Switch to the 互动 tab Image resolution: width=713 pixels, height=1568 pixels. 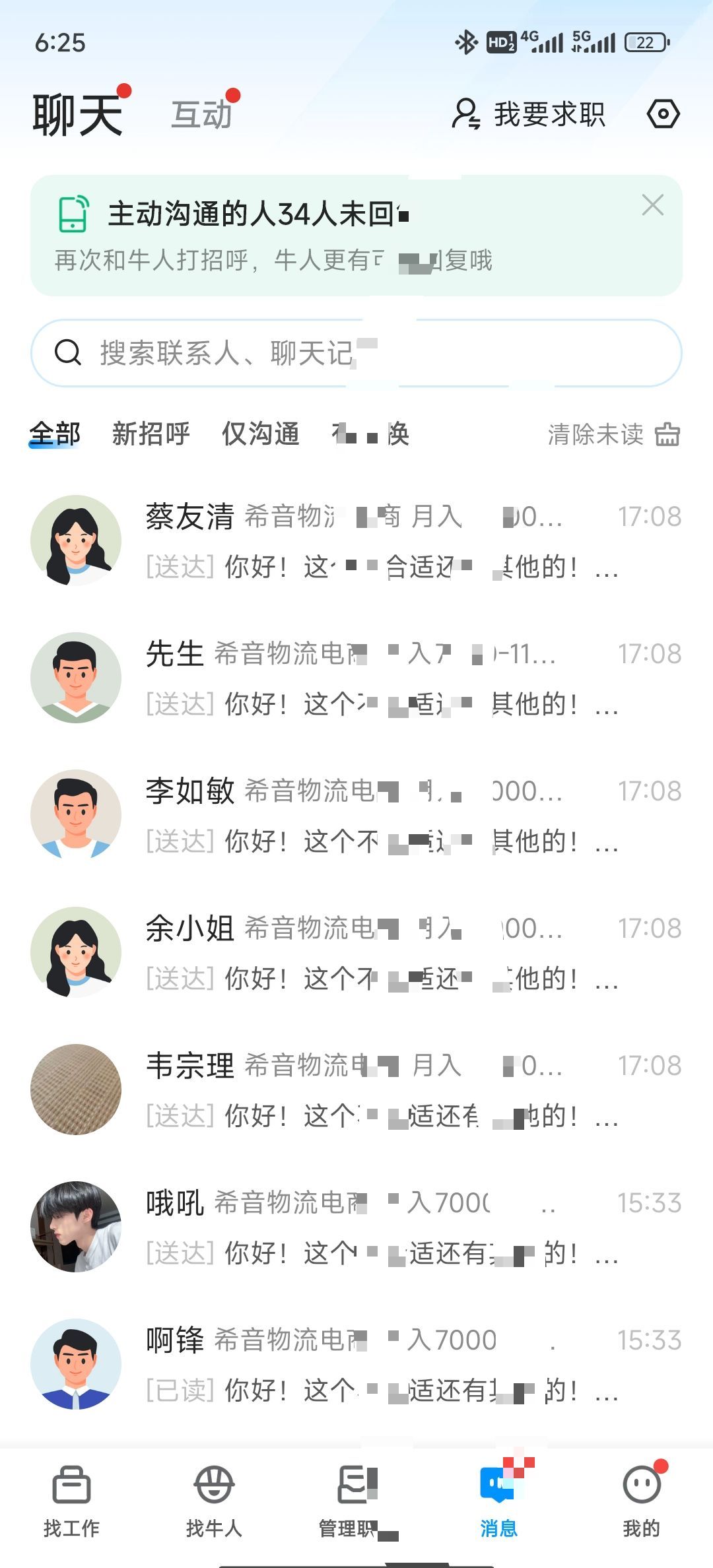[x=202, y=115]
